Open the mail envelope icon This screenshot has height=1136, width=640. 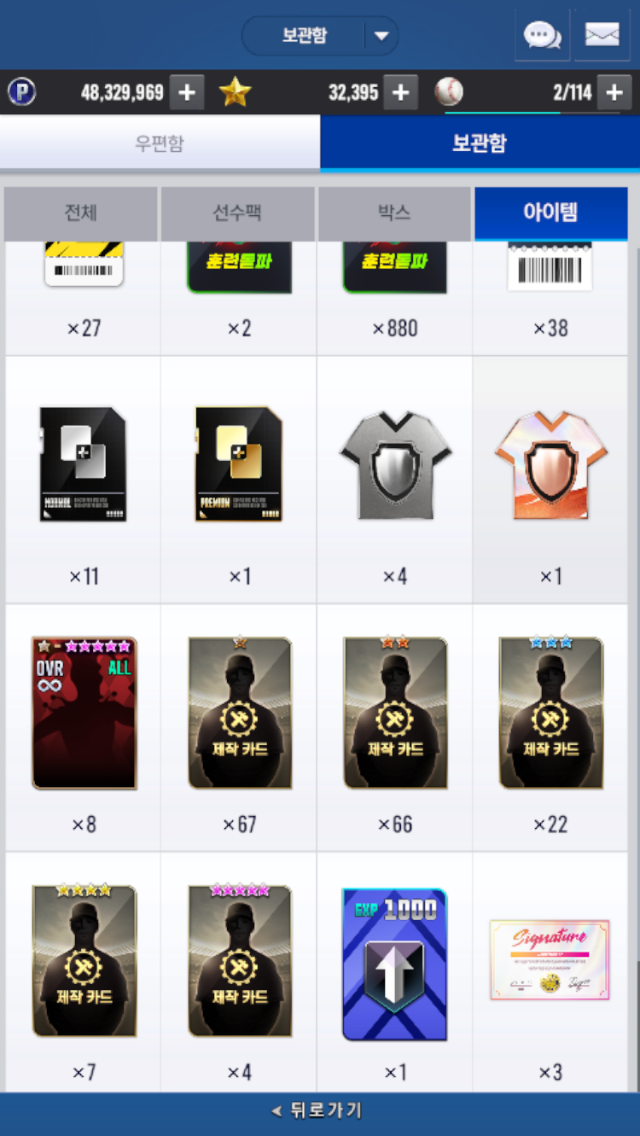[601, 35]
